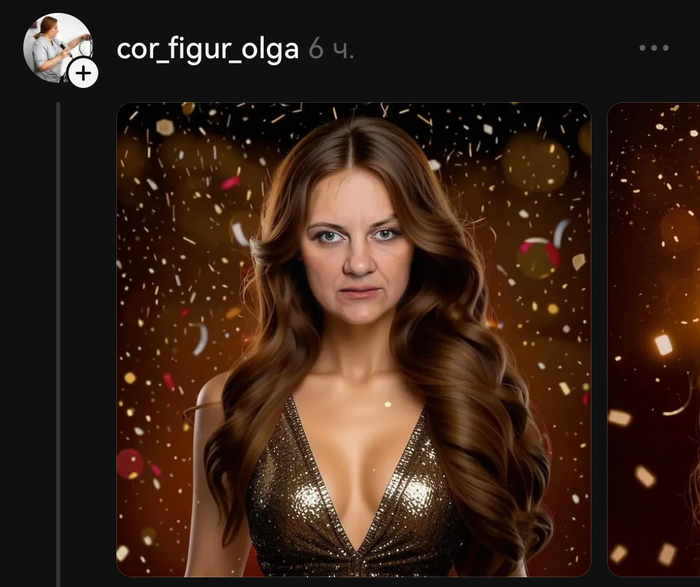Follow cor_figur_olga via plus badge
The width and height of the screenshot is (700, 587).
[84, 72]
